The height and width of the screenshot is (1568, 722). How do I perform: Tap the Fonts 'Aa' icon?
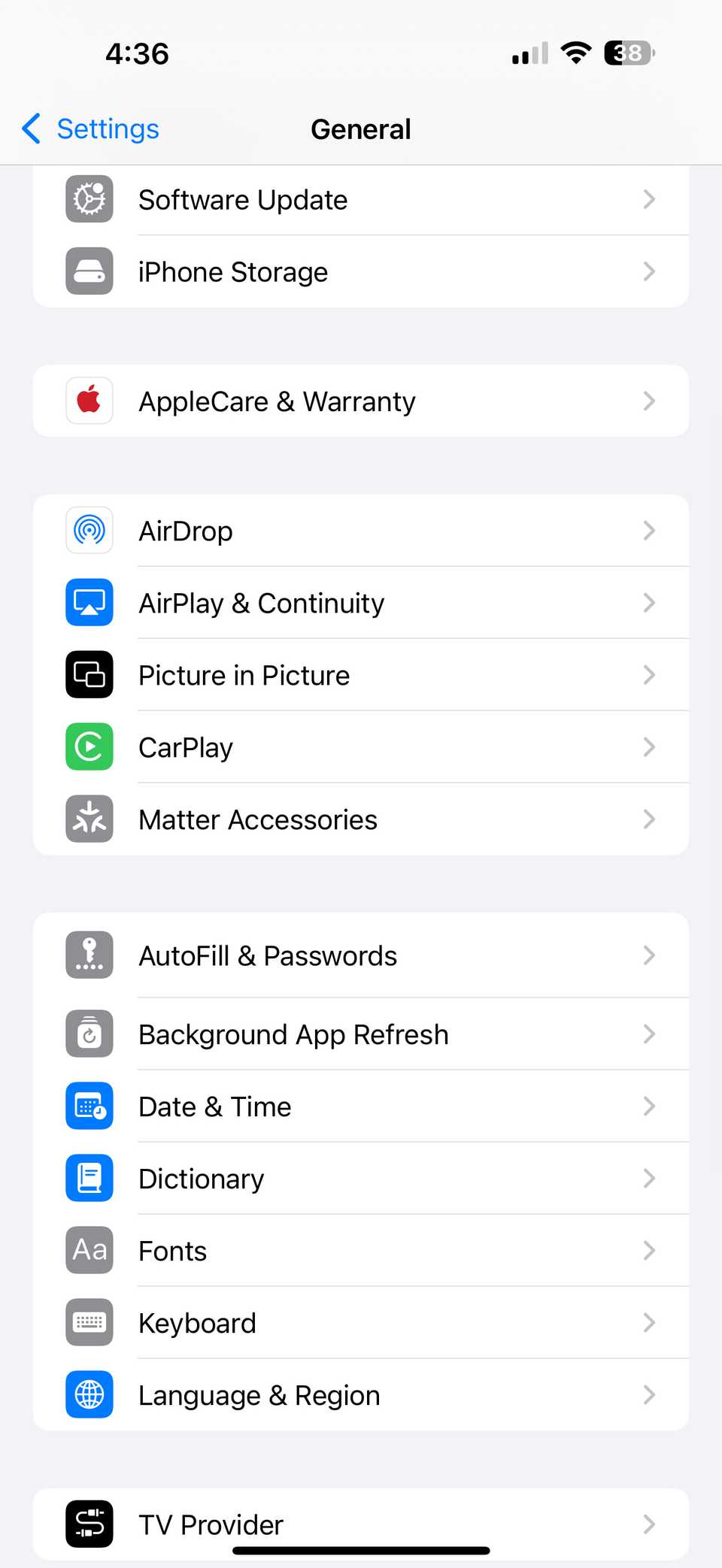89,1250
